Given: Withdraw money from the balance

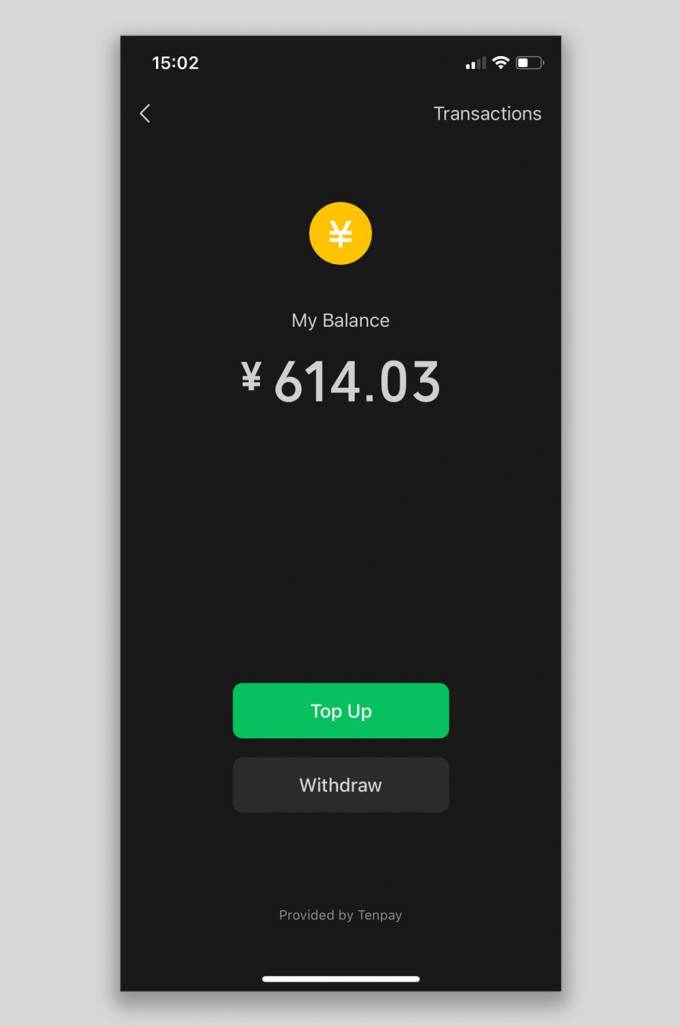Looking at the screenshot, I should [x=340, y=785].
